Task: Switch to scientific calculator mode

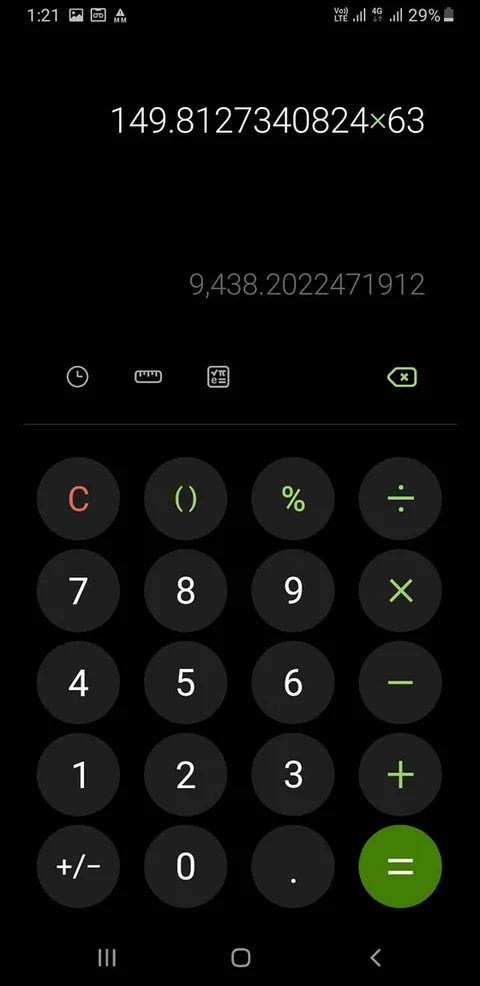Action: tap(218, 377)
